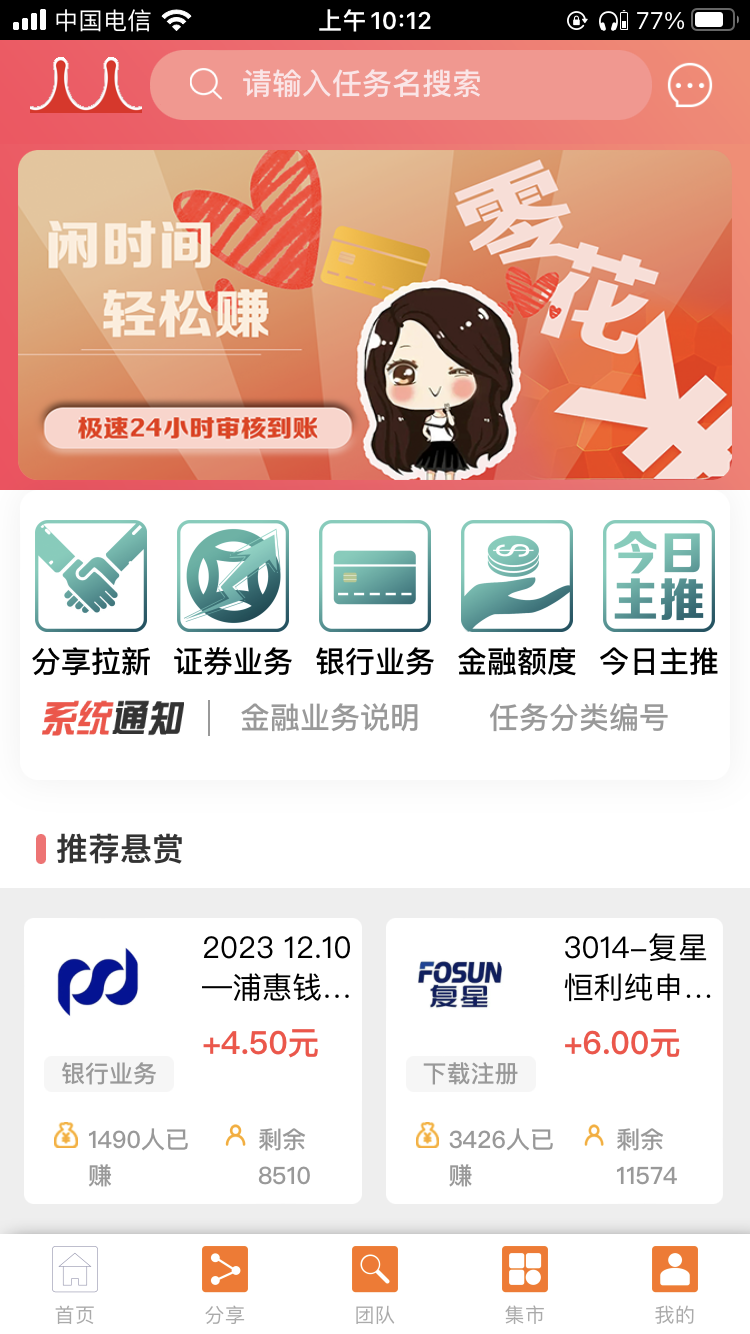Open 今日主推 category
The width and height of the screenshot is (750, 1334).
[x=659, y=599]
